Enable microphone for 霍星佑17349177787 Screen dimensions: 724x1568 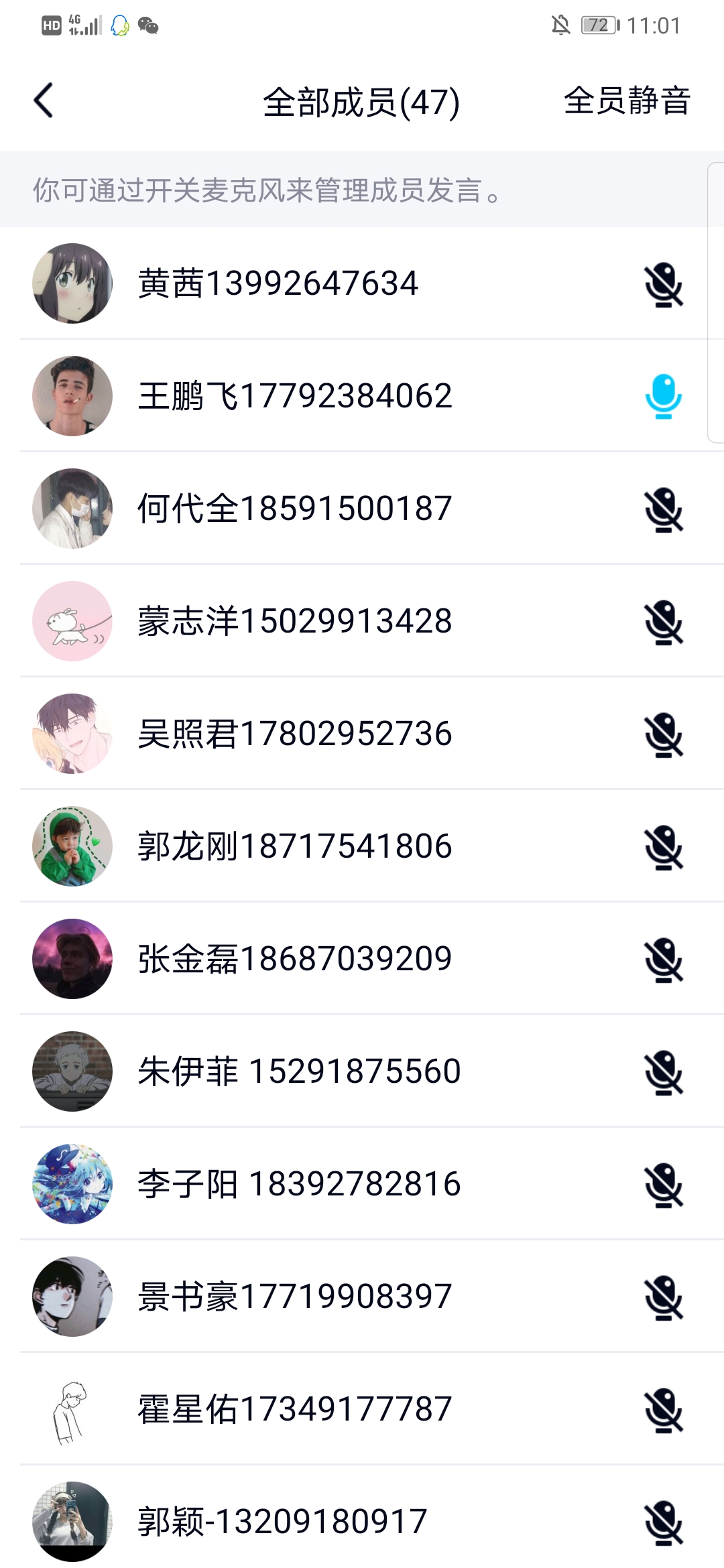point(663,1411)
